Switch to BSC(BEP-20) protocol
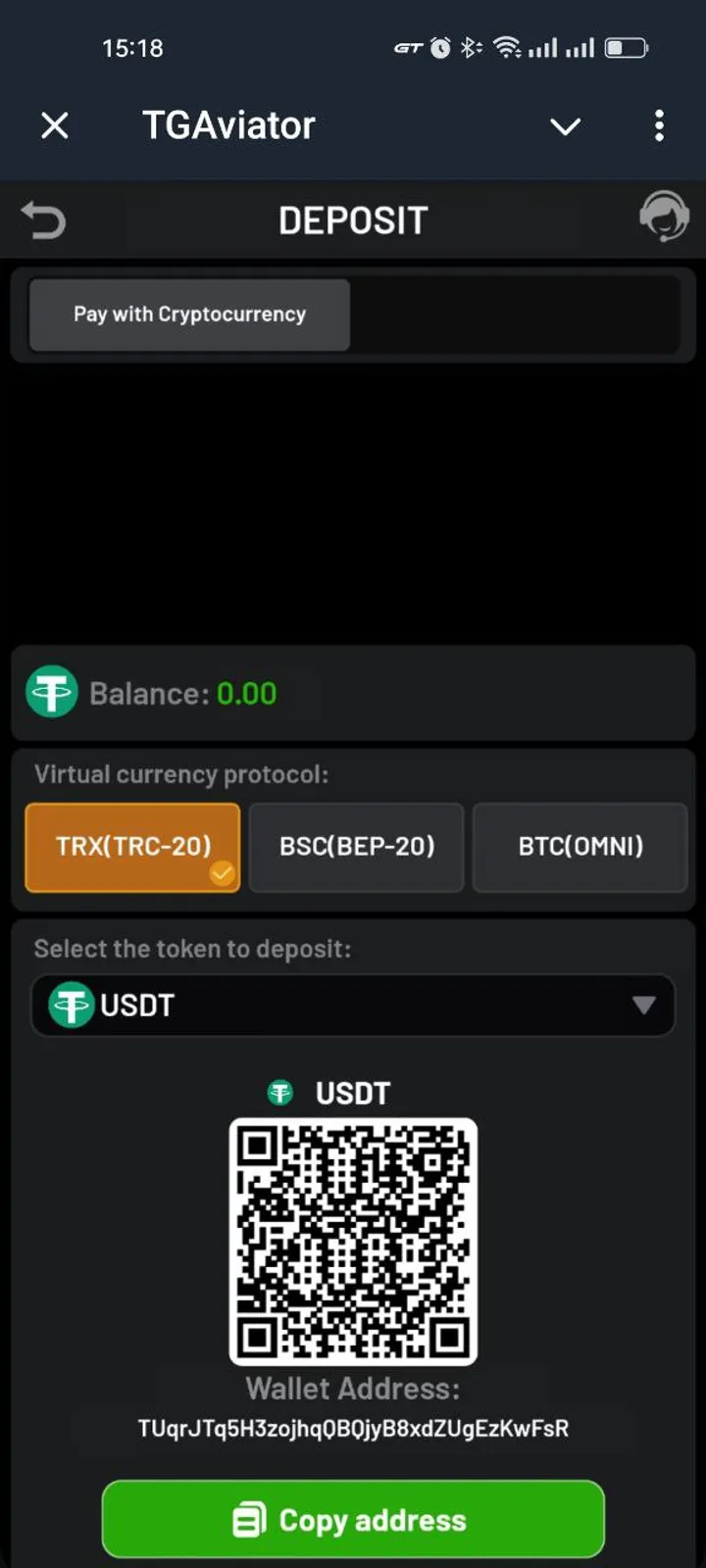Image resolution: width=706 pixels, height=1568 pixels. (356, 847)
